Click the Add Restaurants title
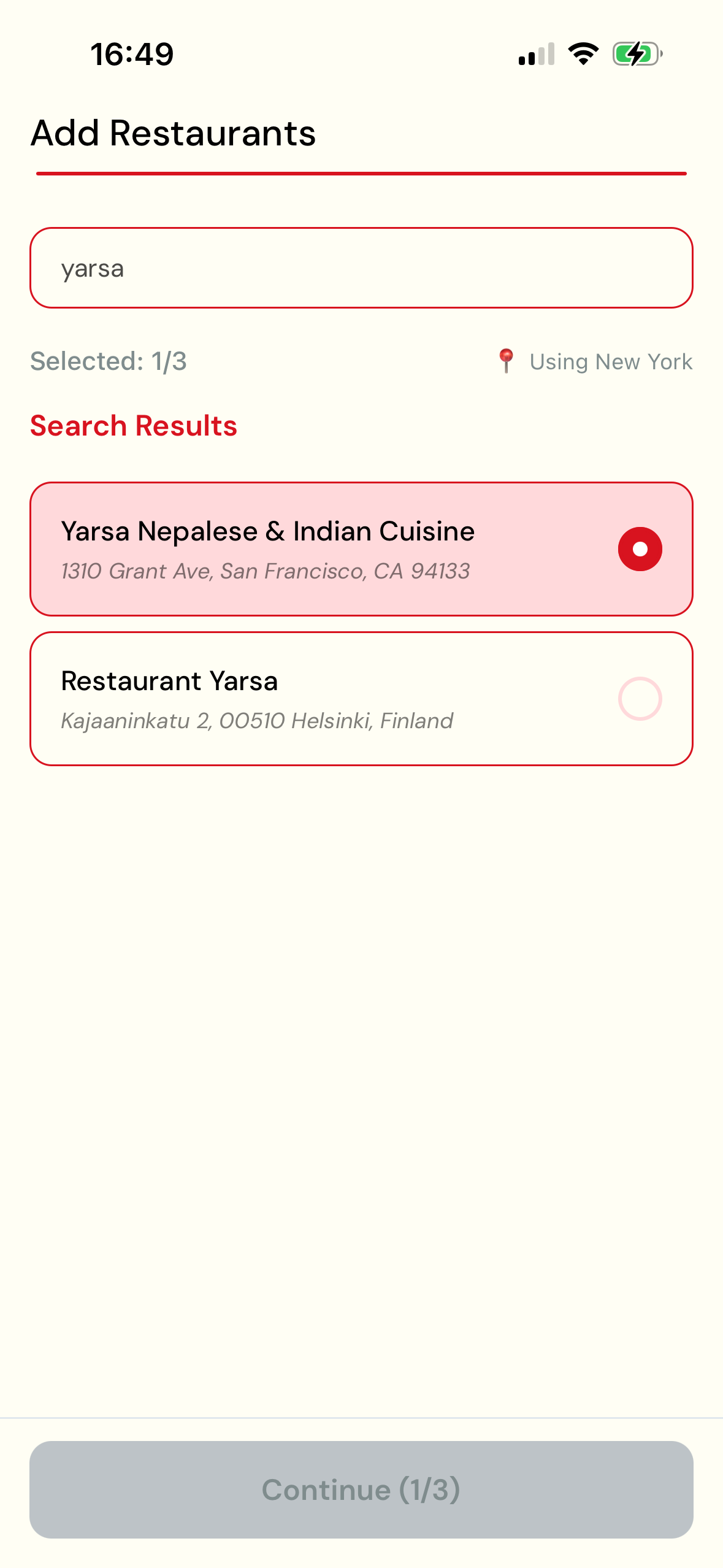 point(174,134)
